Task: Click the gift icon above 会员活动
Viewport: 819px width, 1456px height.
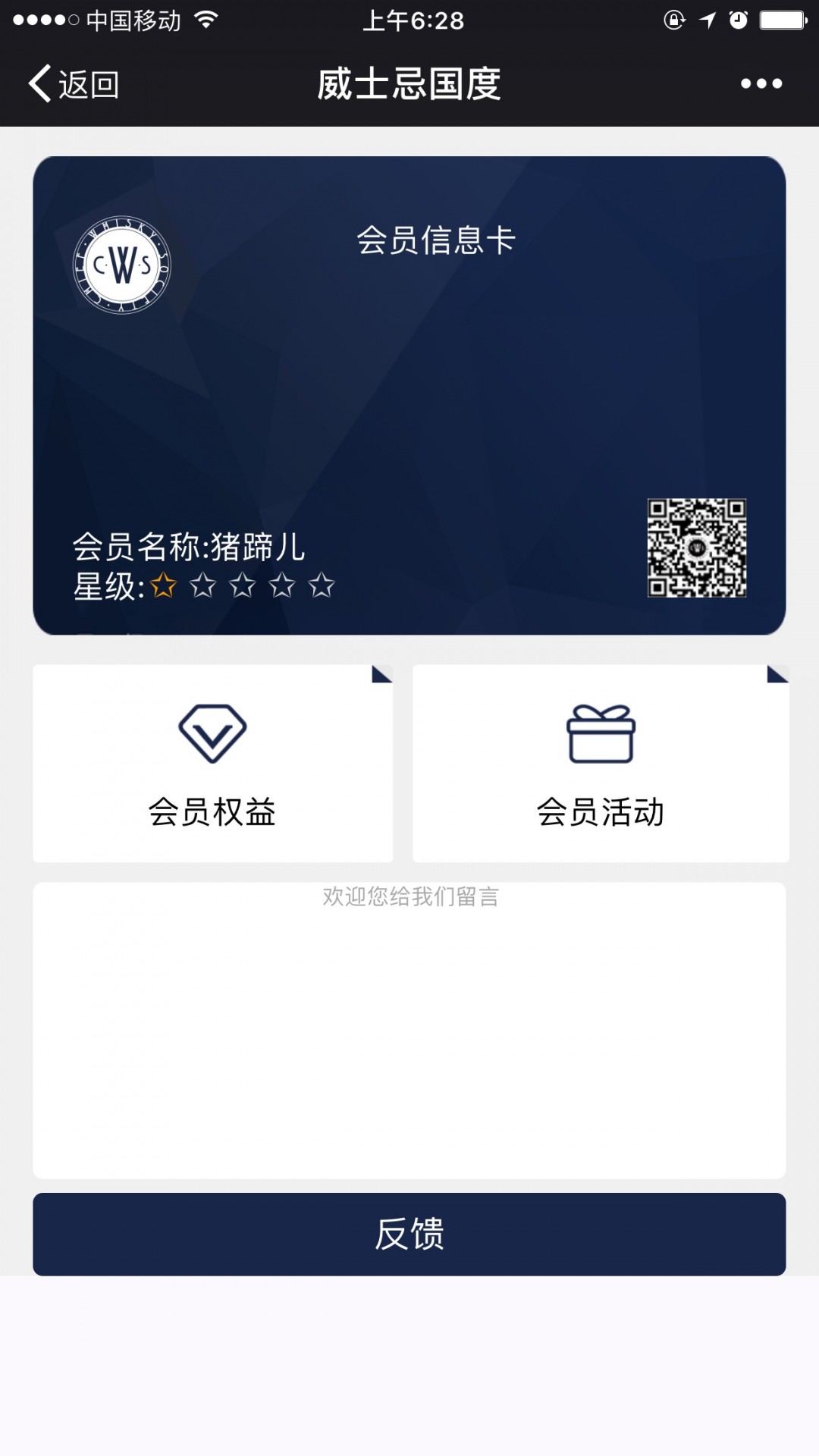Action: click(x=599, y=732)
